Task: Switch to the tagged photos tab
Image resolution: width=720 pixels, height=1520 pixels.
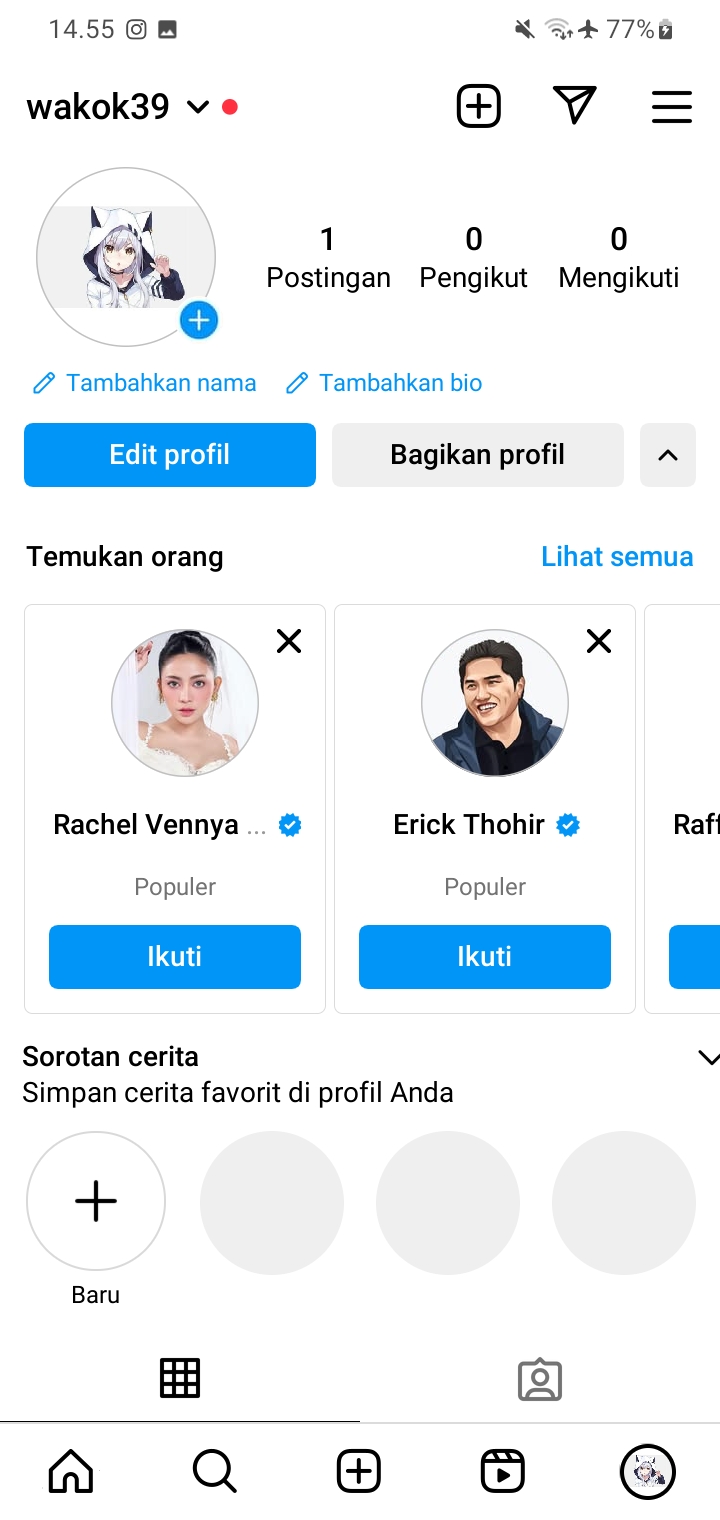Action: (540, 1380)
